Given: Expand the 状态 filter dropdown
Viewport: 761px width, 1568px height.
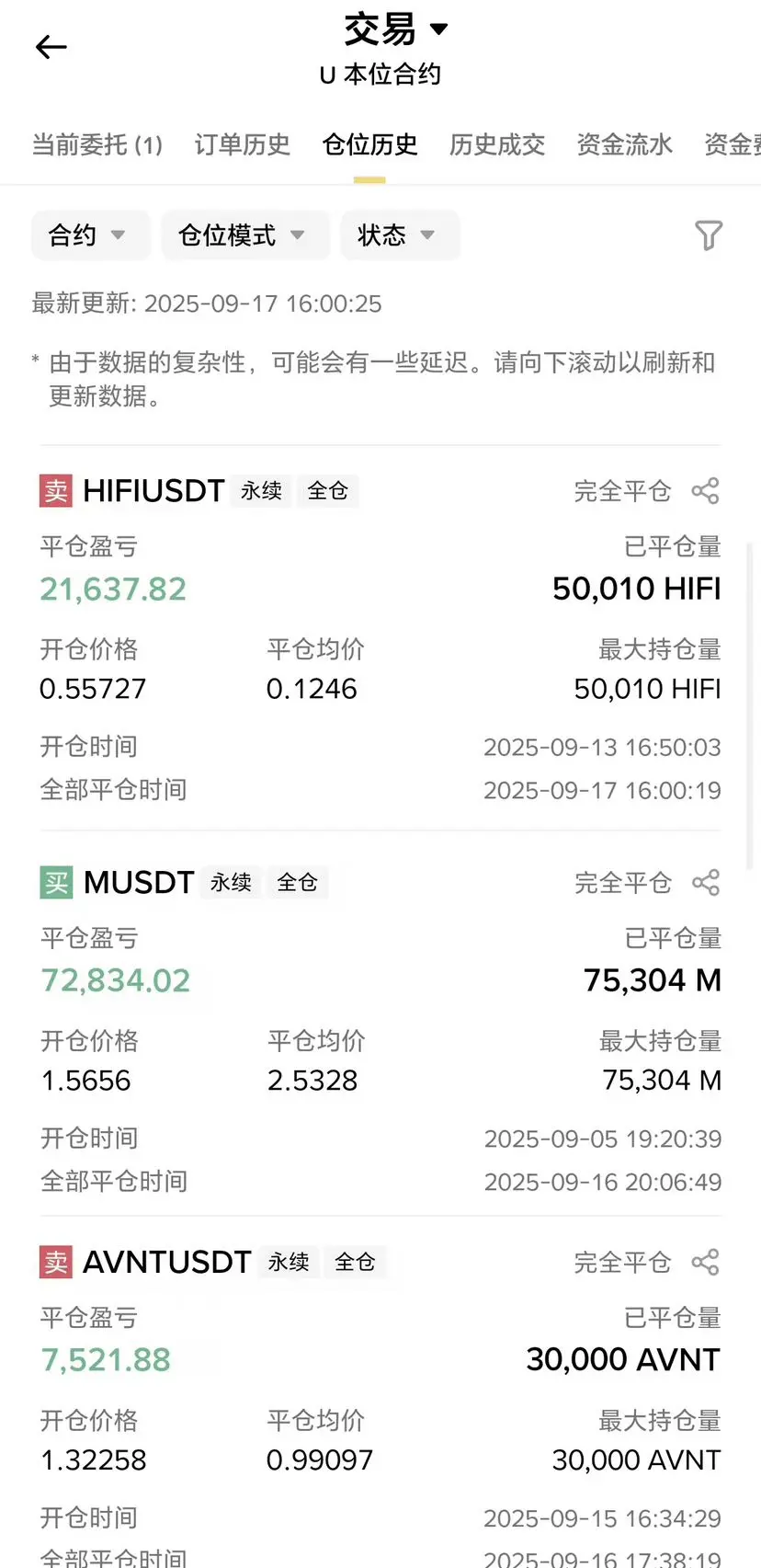Looking at the screenshot, I should [x=397, y=235].
